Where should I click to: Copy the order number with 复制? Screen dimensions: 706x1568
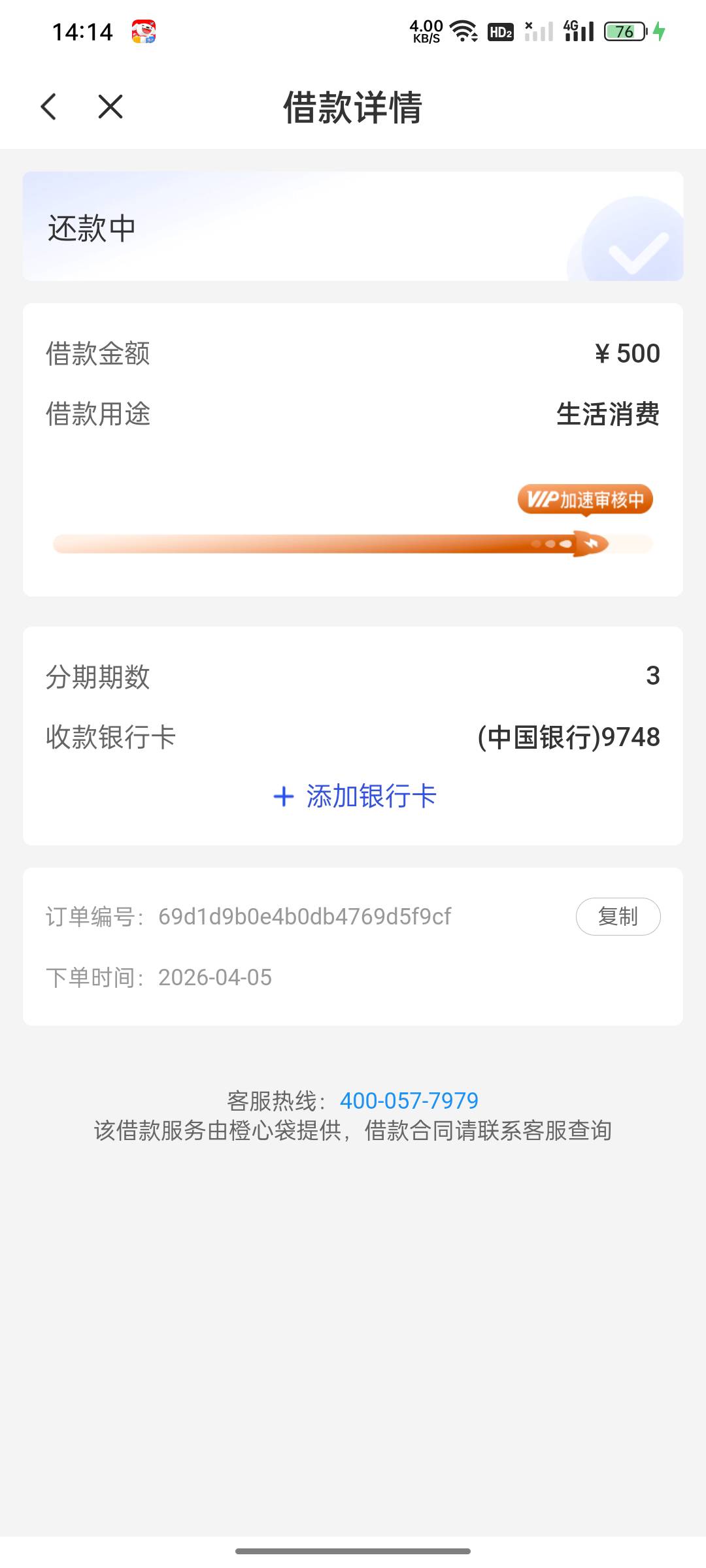[618, 916]
